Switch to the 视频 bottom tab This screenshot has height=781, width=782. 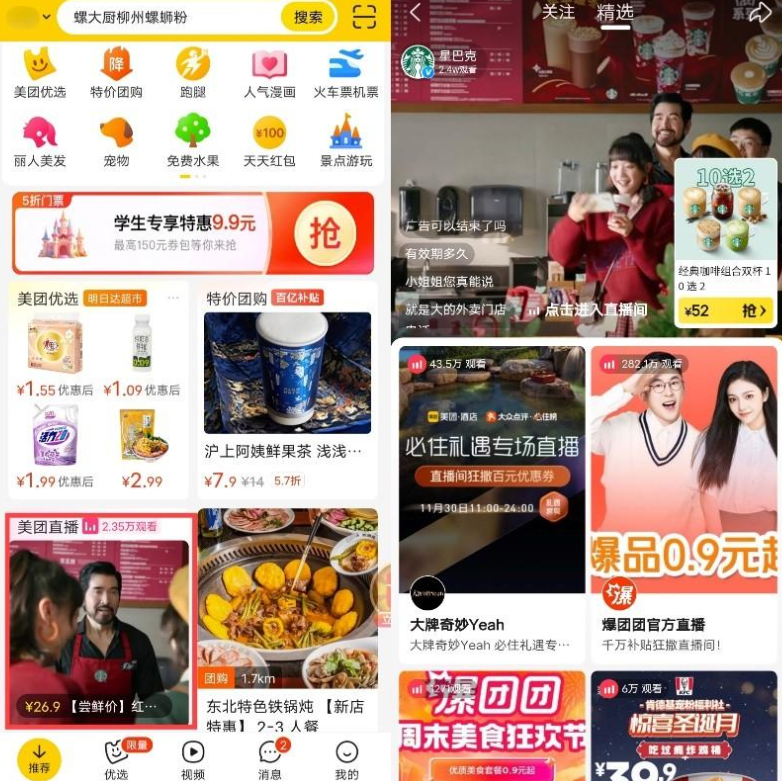coord(193,759)
